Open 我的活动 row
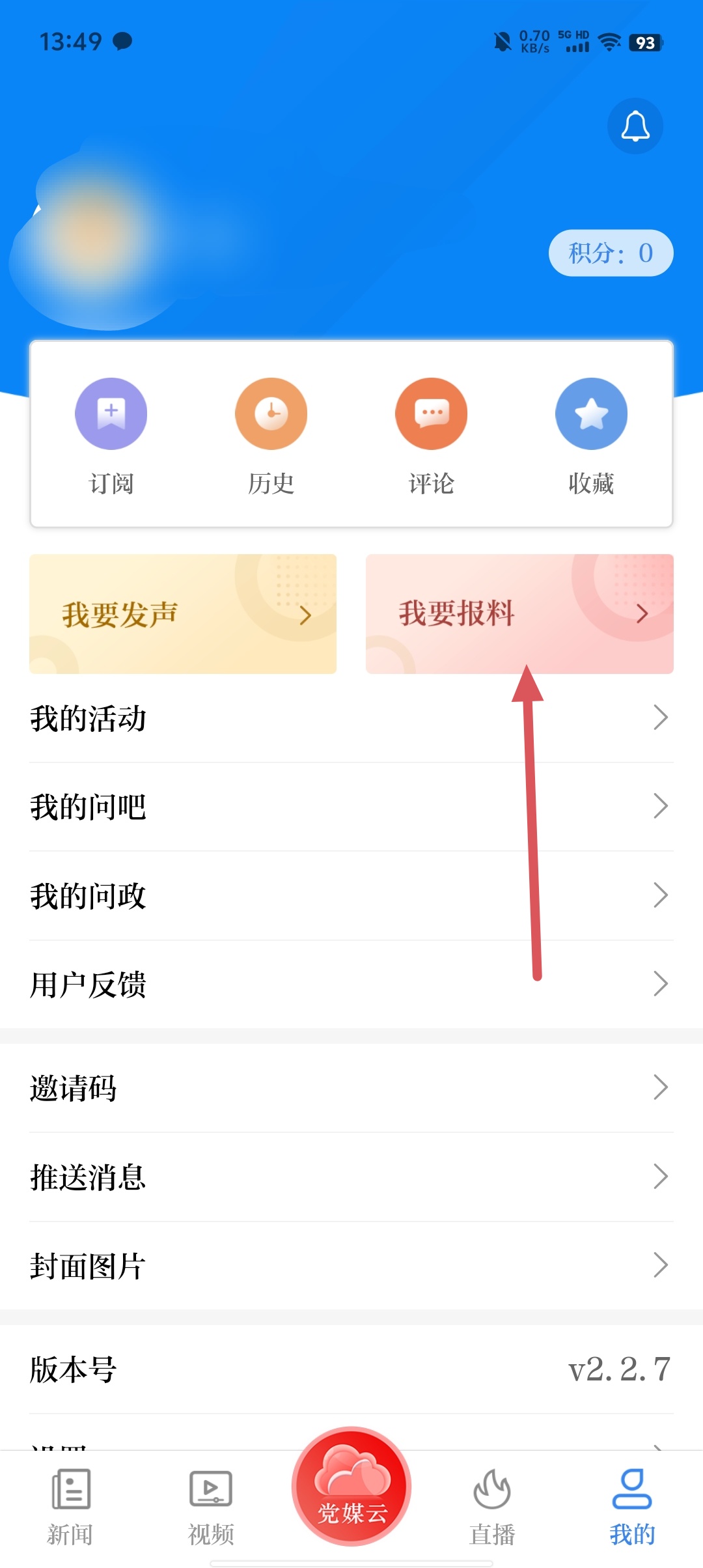 pyautogui.click(x=351, y=718)
